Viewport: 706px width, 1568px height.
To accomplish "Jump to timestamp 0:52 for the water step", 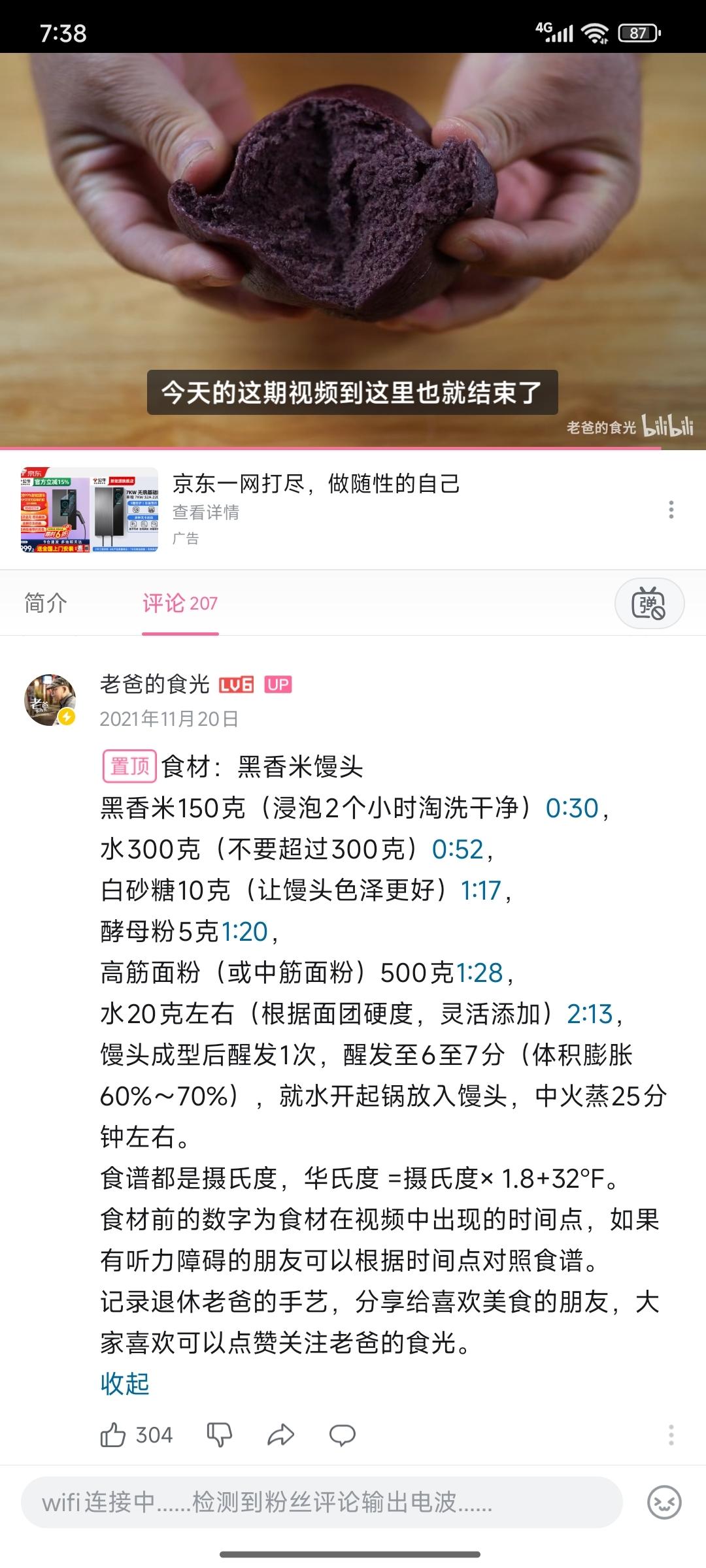I will click(x=458, y=849).
